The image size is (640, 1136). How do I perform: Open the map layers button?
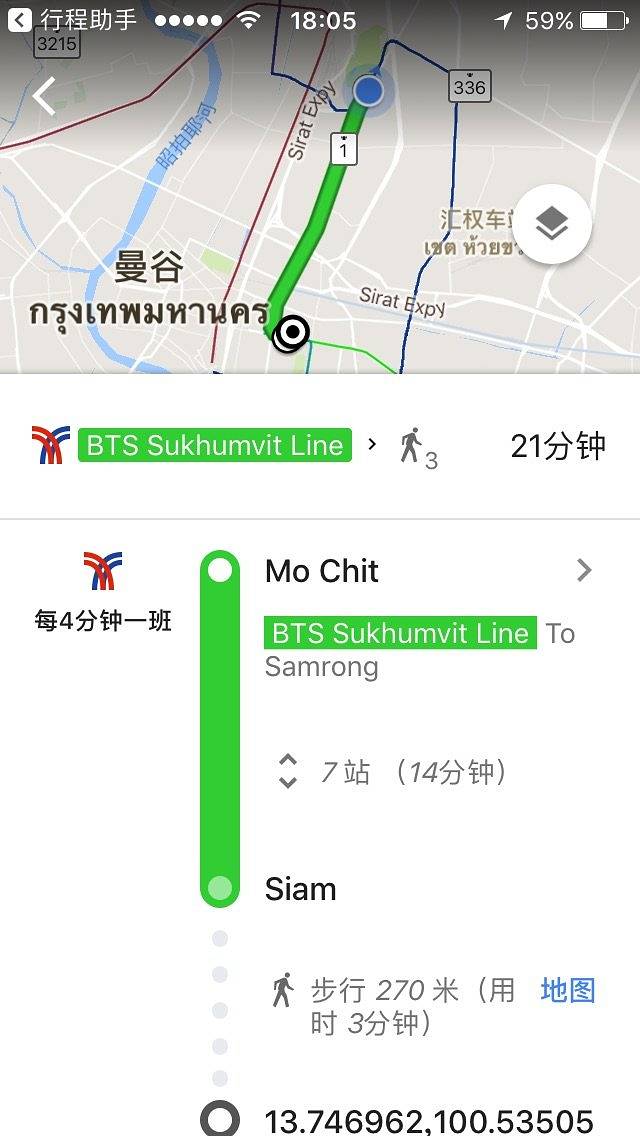[x=552, y=224]
